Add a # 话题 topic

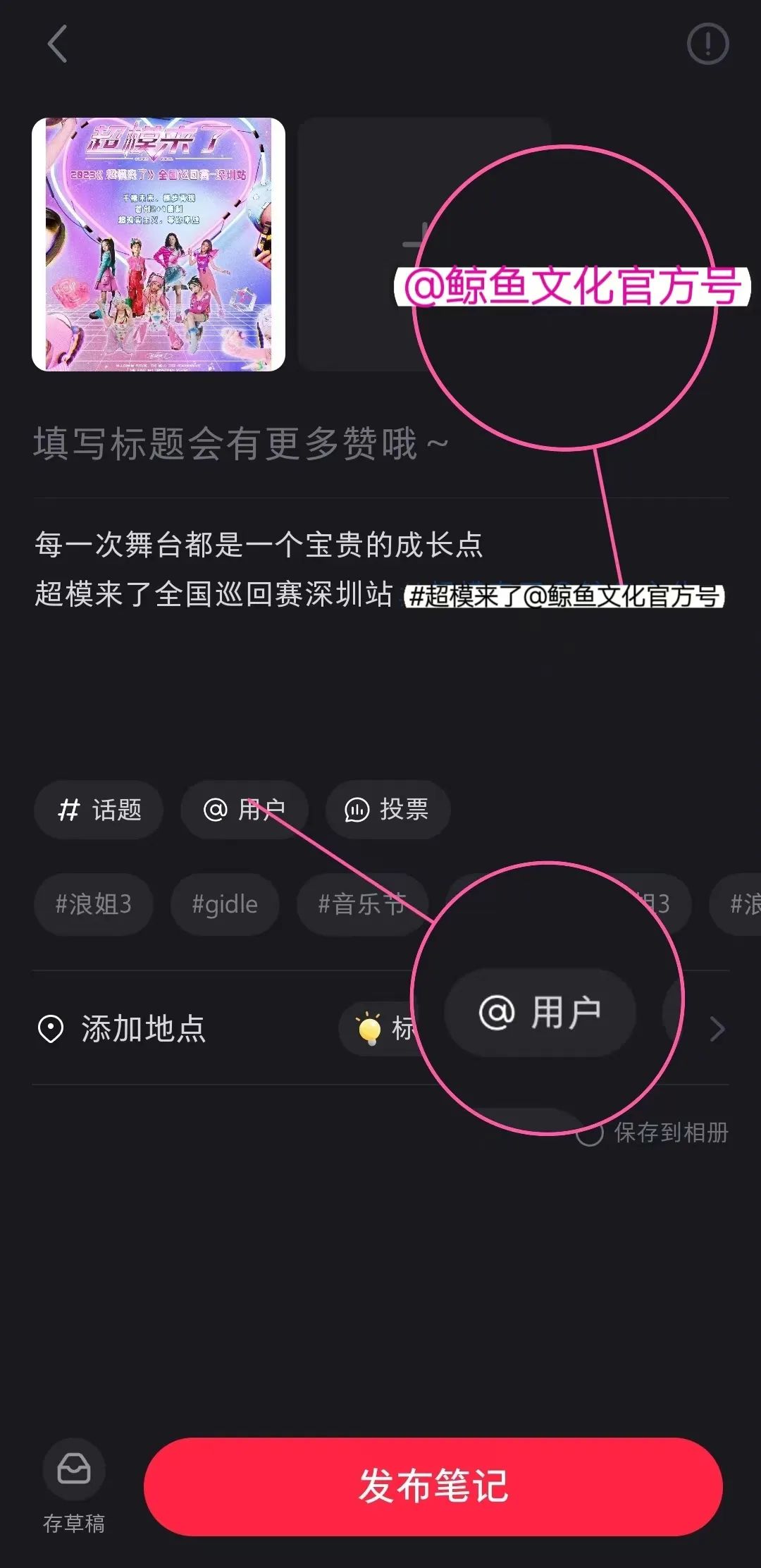coord(99,810)
